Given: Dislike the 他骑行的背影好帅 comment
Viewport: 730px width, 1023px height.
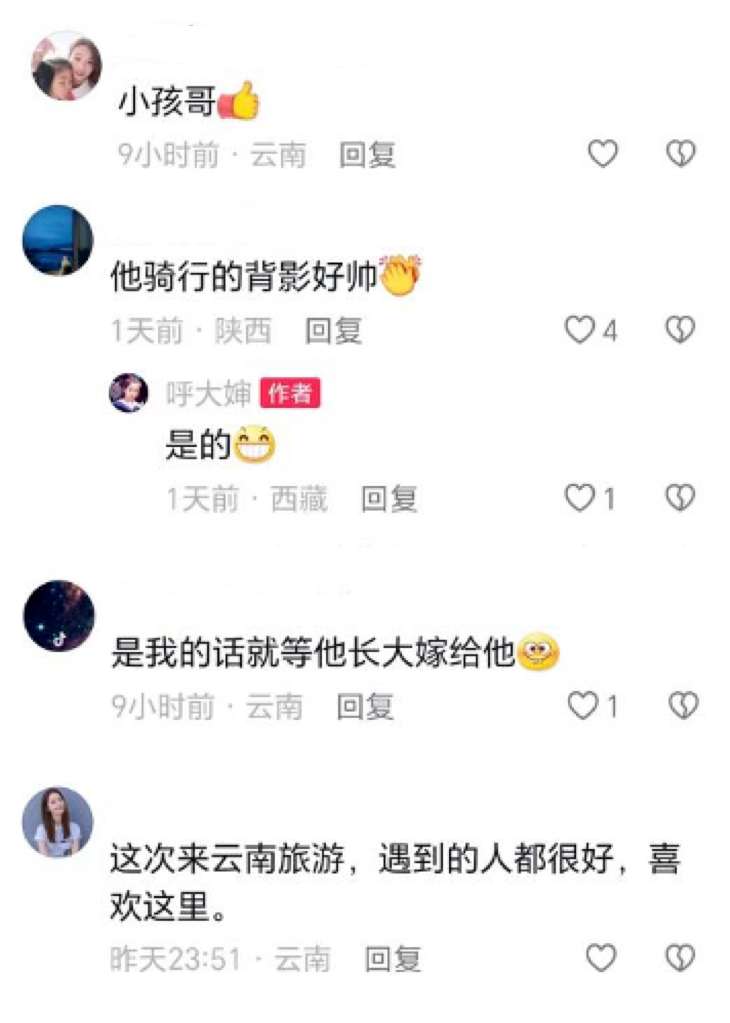Looking at the screenshot, I should (681, 330).
